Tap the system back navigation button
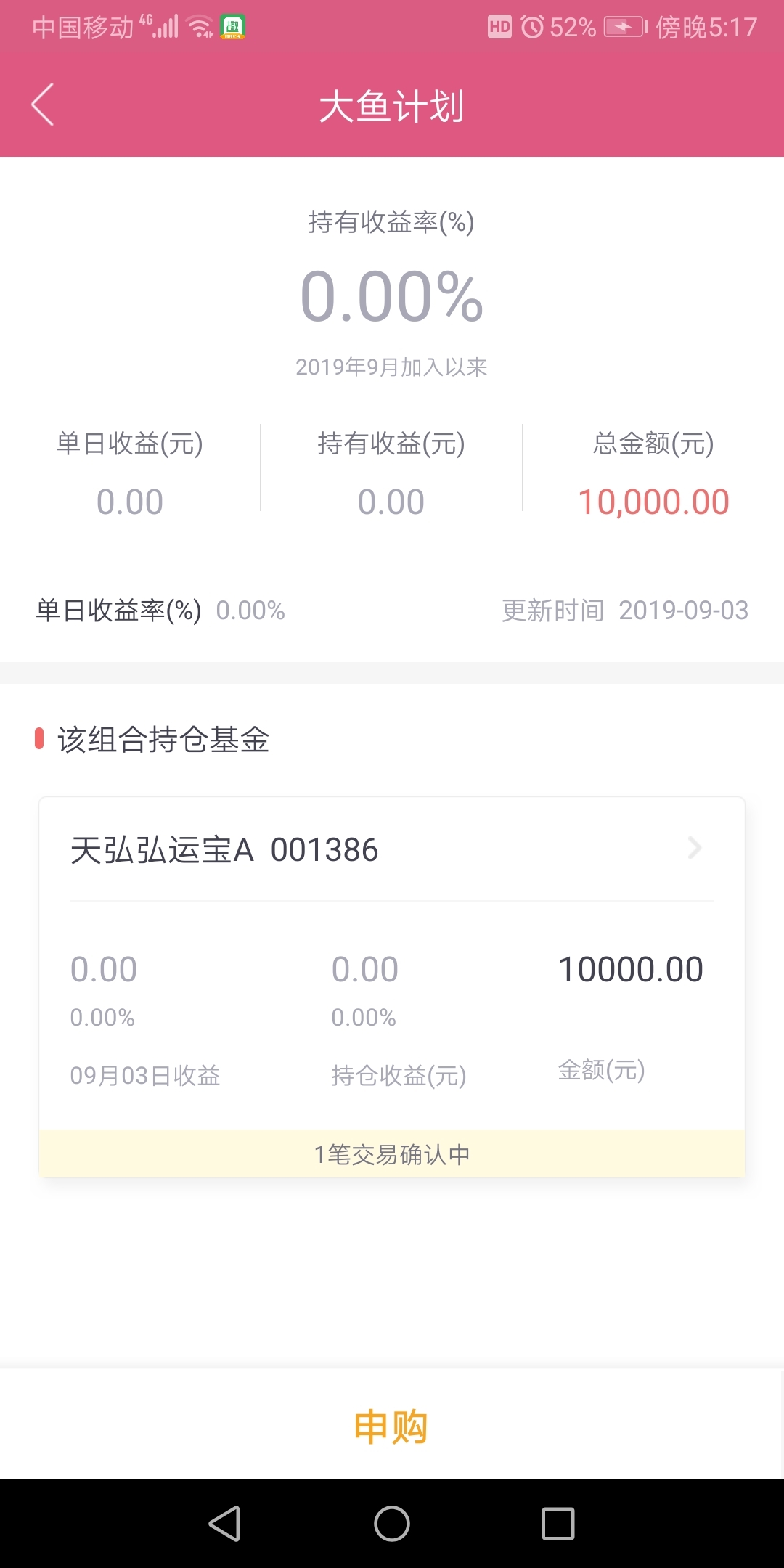784x1568 pixels. coord(224,1523)
